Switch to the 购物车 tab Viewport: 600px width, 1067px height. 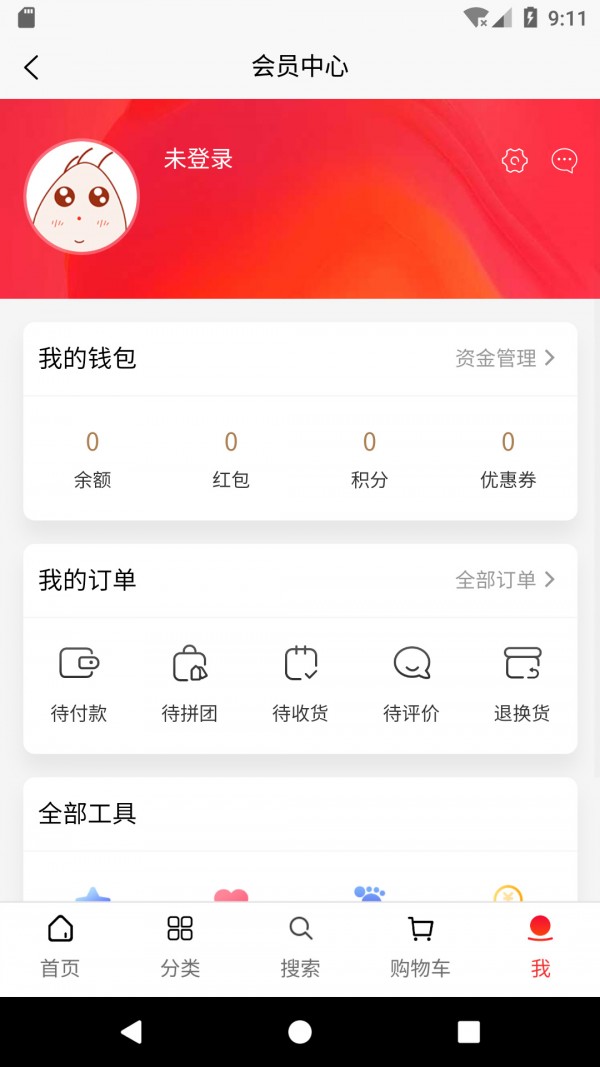(420, 946)
